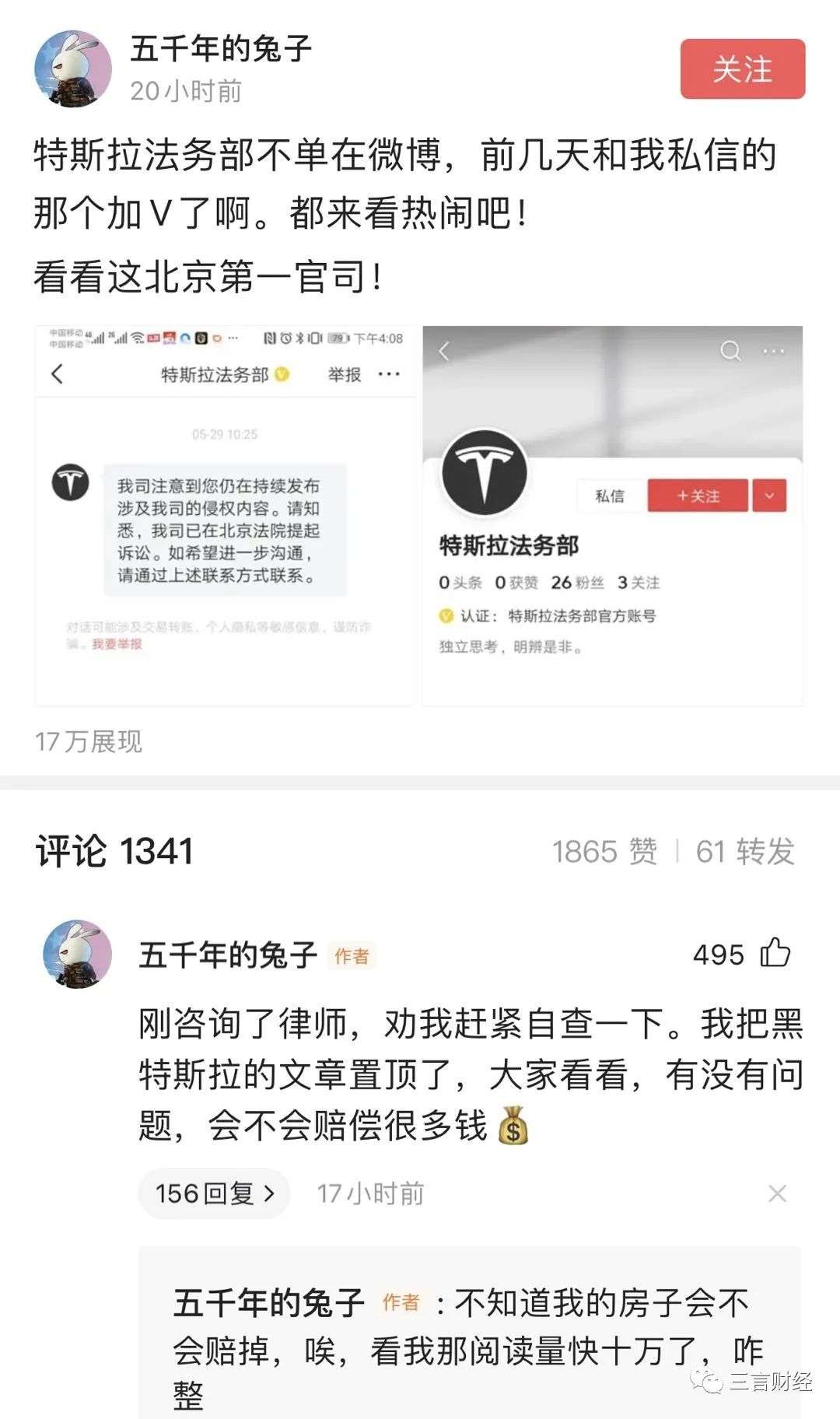Open the commenter 五千年的兔子 avatar
The height and width of the screenshot is (1419, 840).
77,955
